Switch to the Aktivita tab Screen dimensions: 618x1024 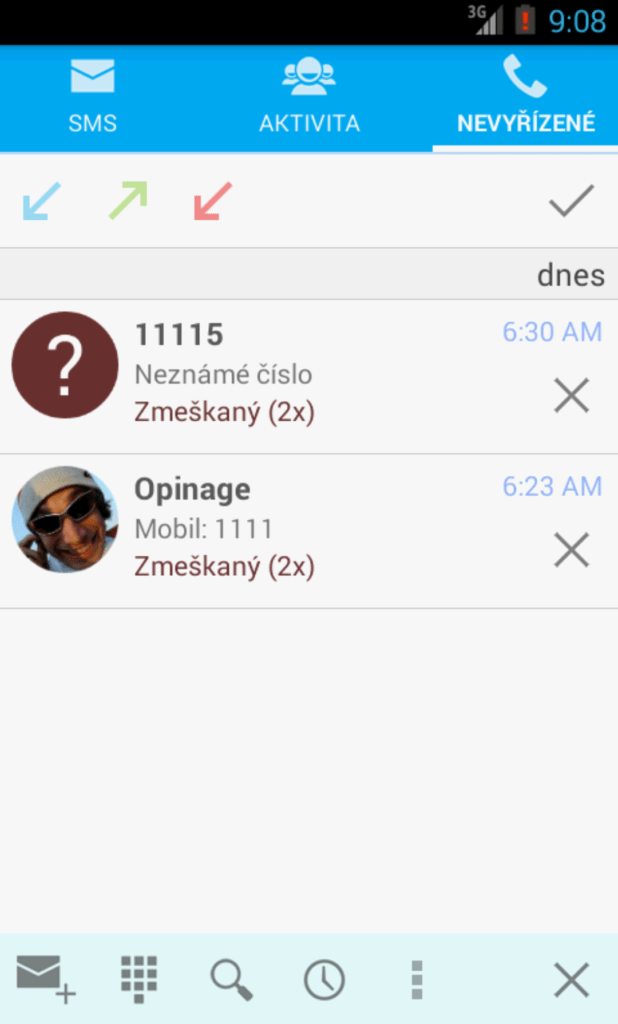[x=309, y=98]
